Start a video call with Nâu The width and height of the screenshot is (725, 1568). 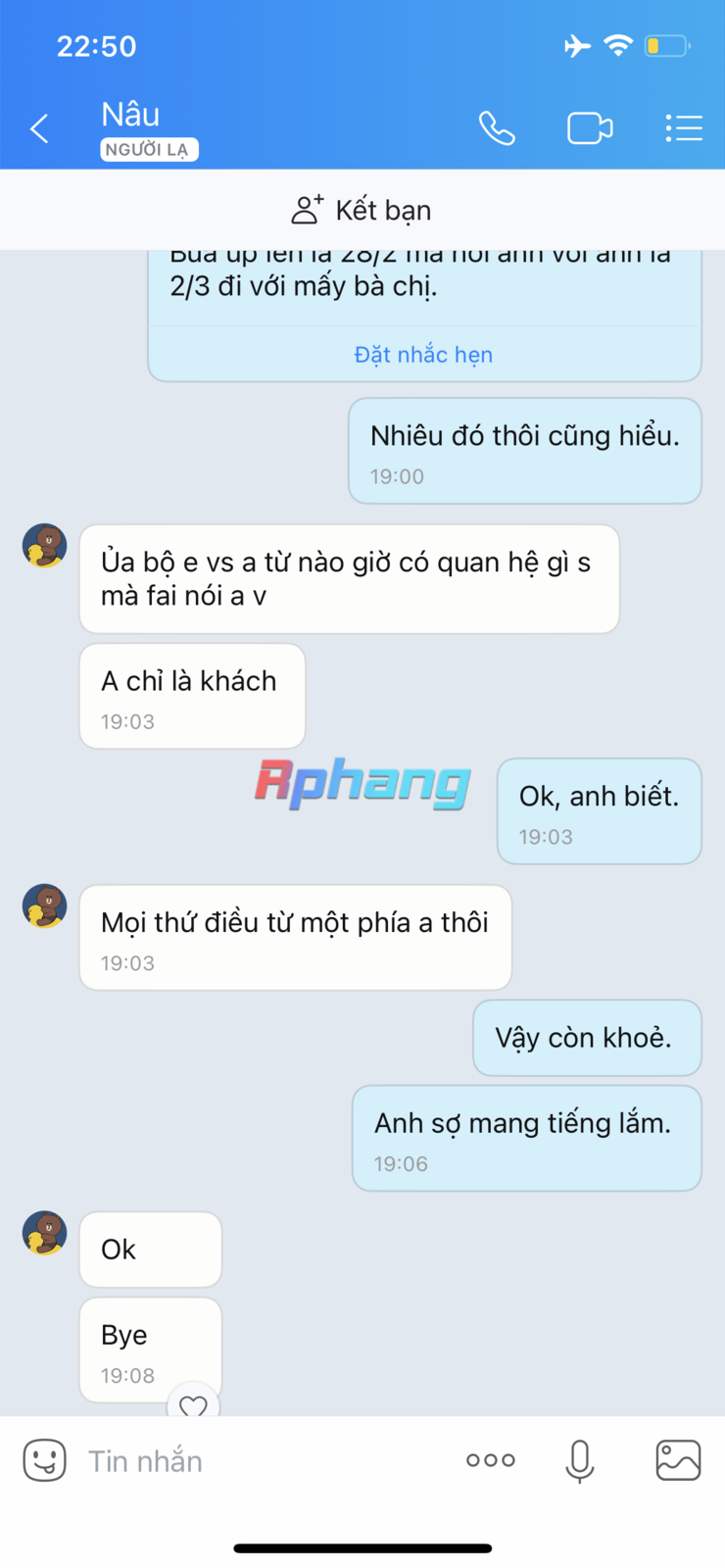[x=590, y=128]
